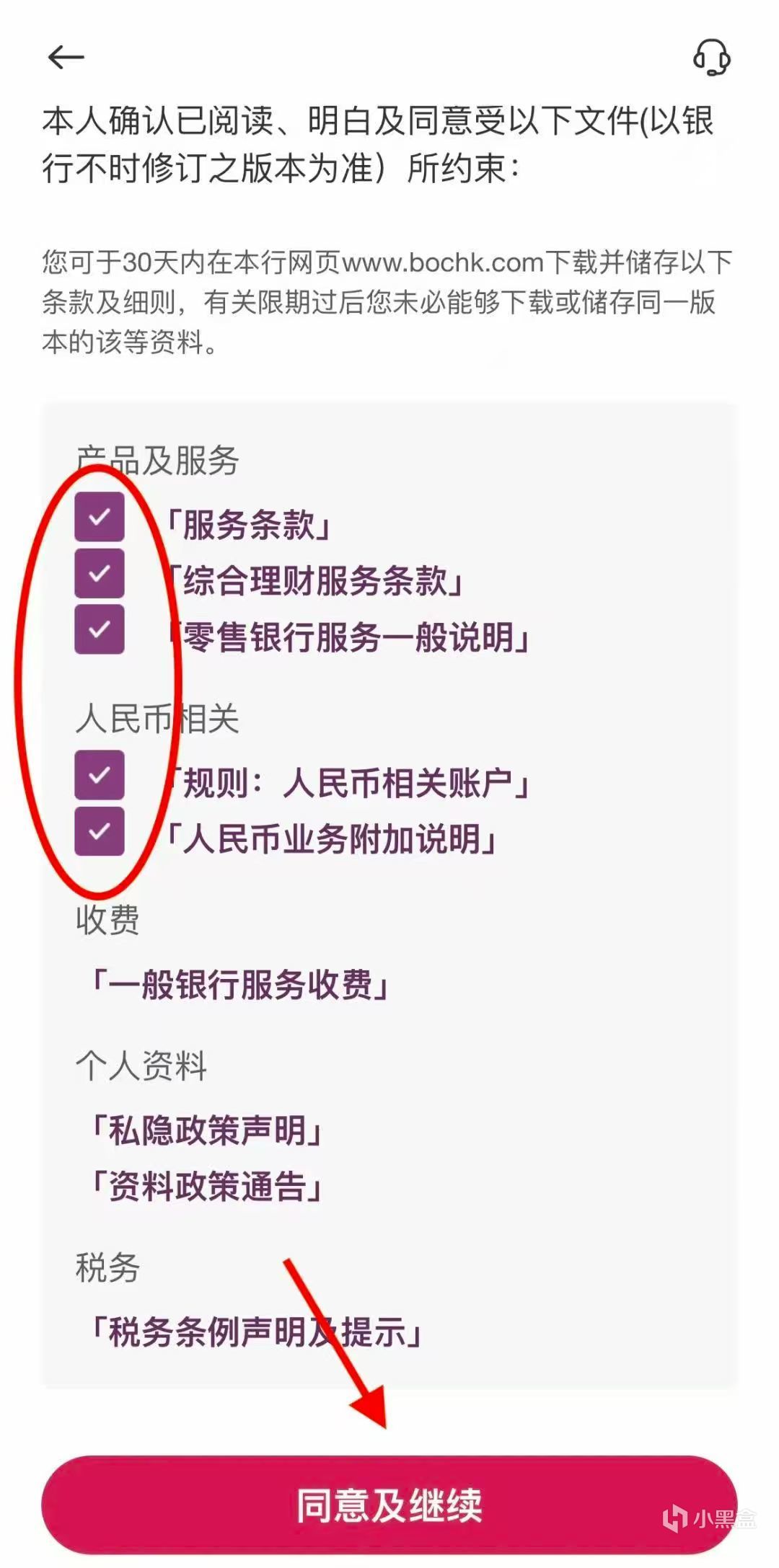Viewport: 779px width, 1568px height.
Task: Open the 「综合理财服务条款」 document link
Action: pyautogui.click(x=315, y=581)
